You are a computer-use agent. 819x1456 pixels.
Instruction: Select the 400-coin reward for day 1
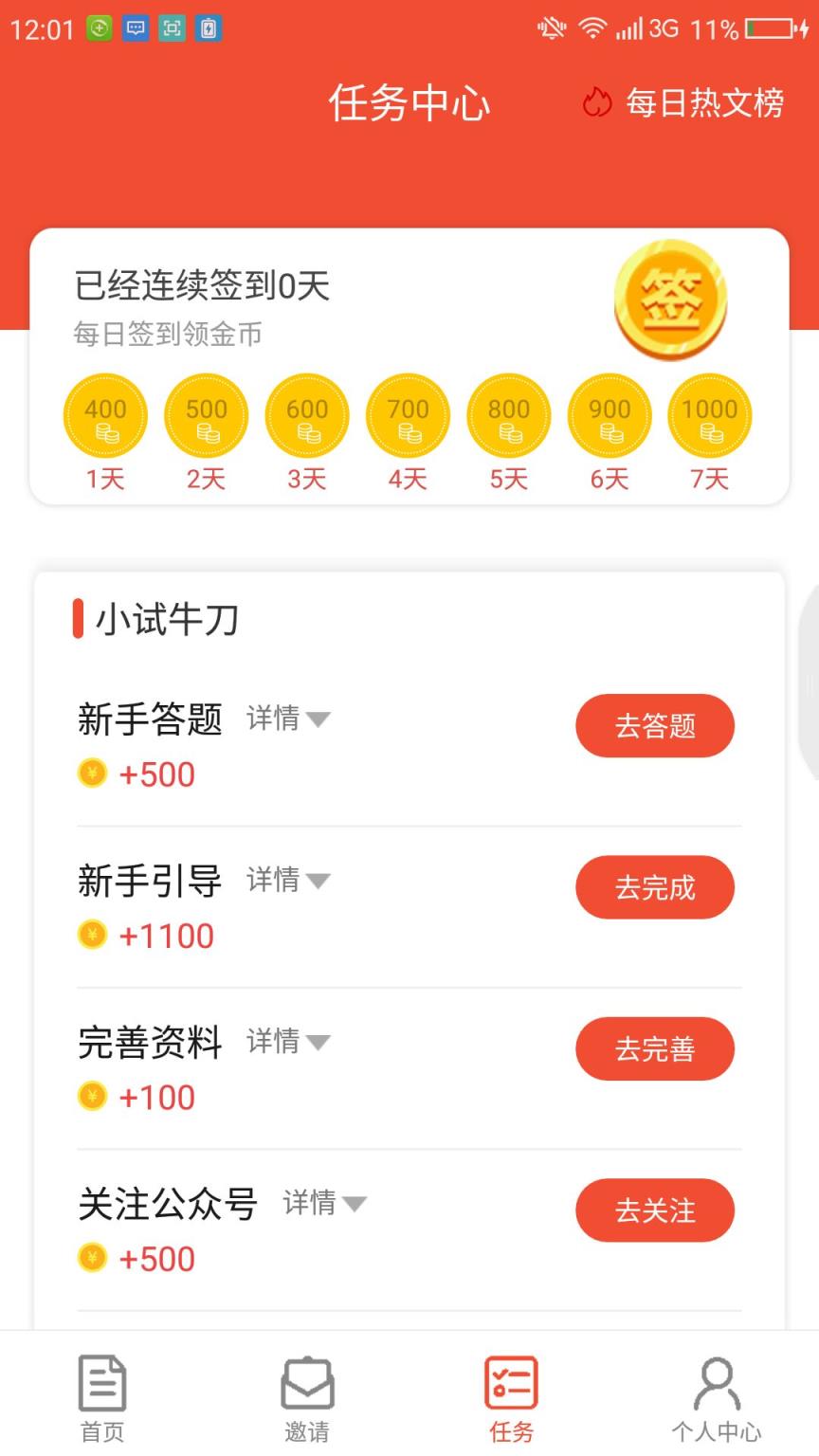(x=105, y=415)
